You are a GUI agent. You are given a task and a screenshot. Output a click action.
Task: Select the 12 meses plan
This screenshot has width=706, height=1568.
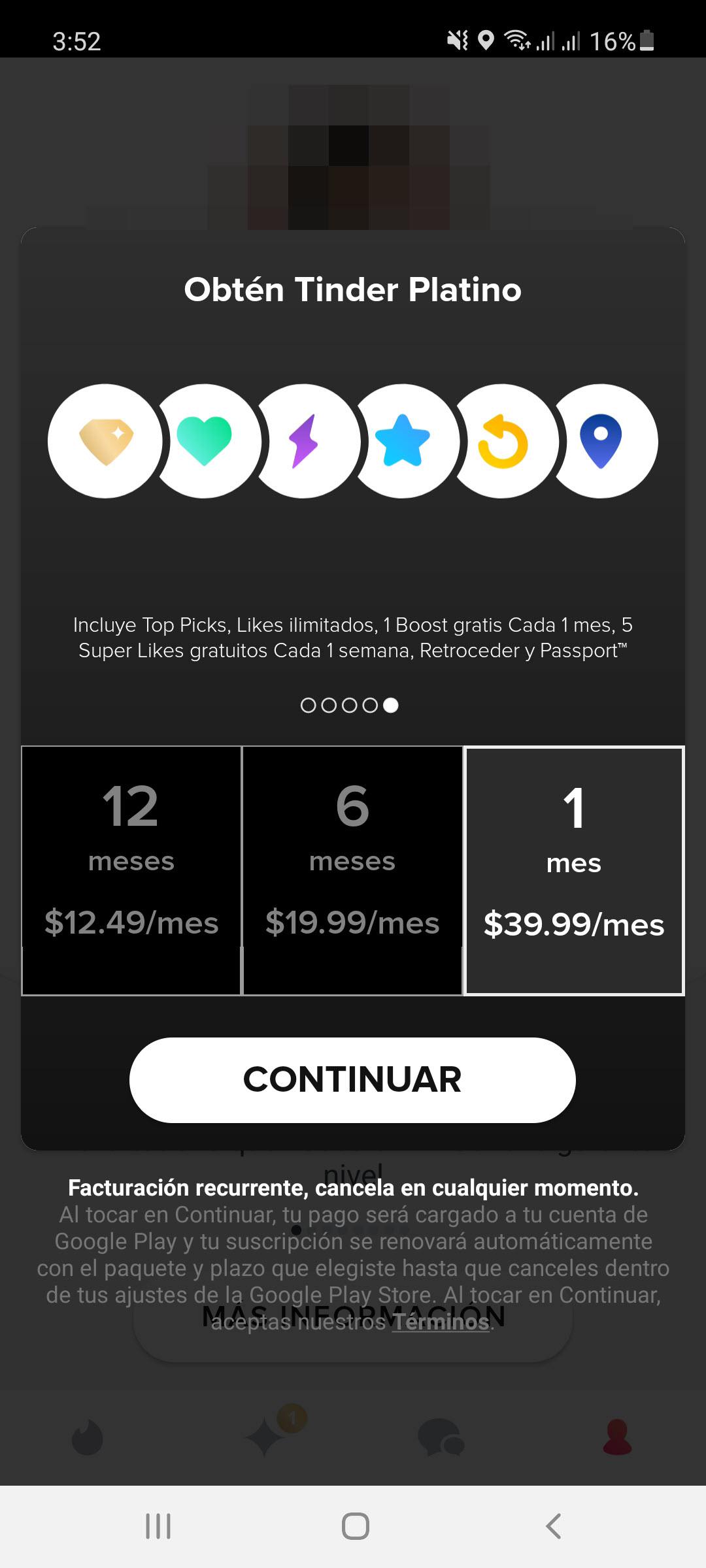point(131,870)
